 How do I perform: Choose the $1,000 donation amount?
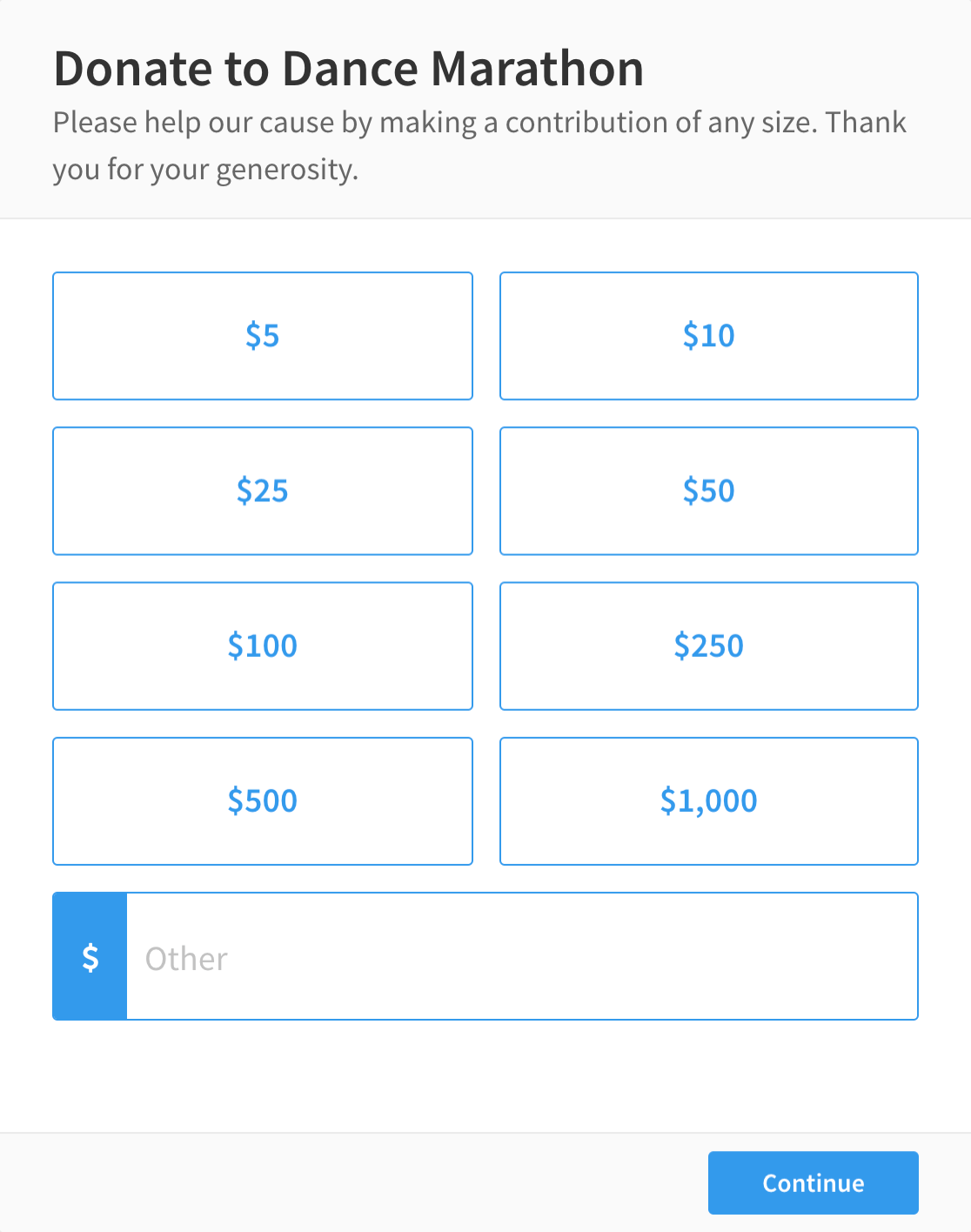click(x=708, y=800)
